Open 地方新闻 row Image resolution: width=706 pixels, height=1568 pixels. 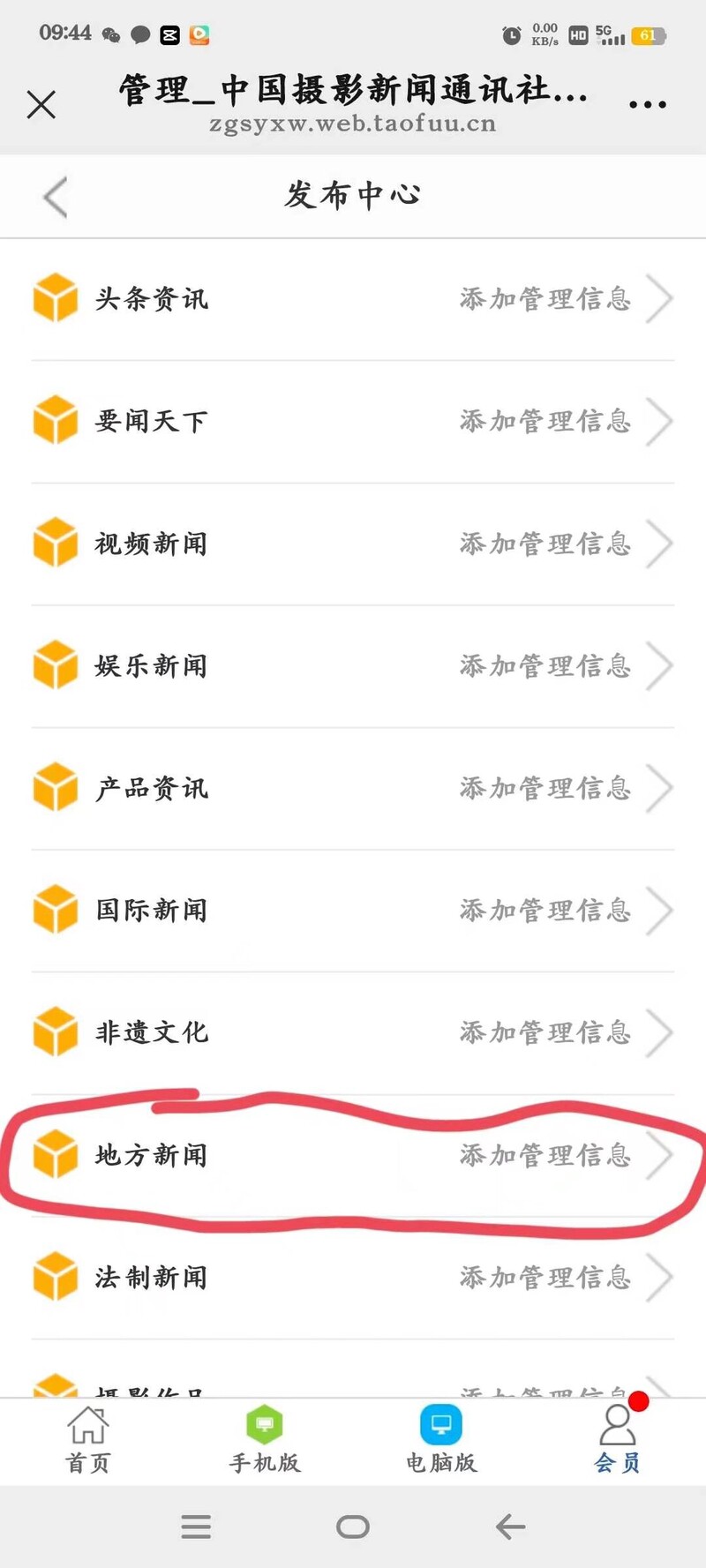(x=353, y=1156)
